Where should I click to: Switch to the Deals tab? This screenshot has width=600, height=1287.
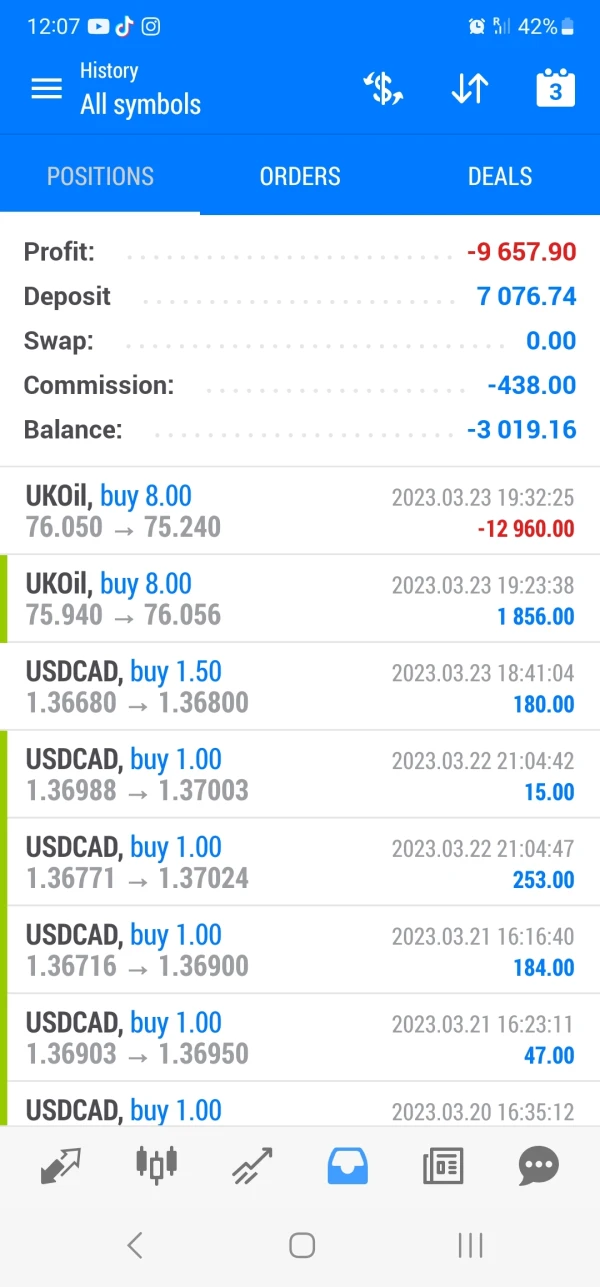pos(499,177)
